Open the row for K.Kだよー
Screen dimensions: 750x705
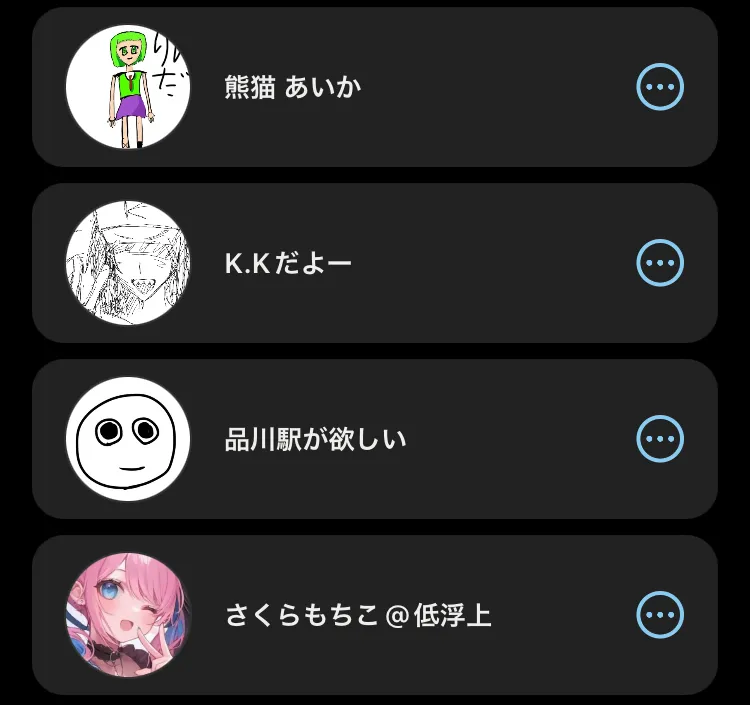click(x=288, y=264)
